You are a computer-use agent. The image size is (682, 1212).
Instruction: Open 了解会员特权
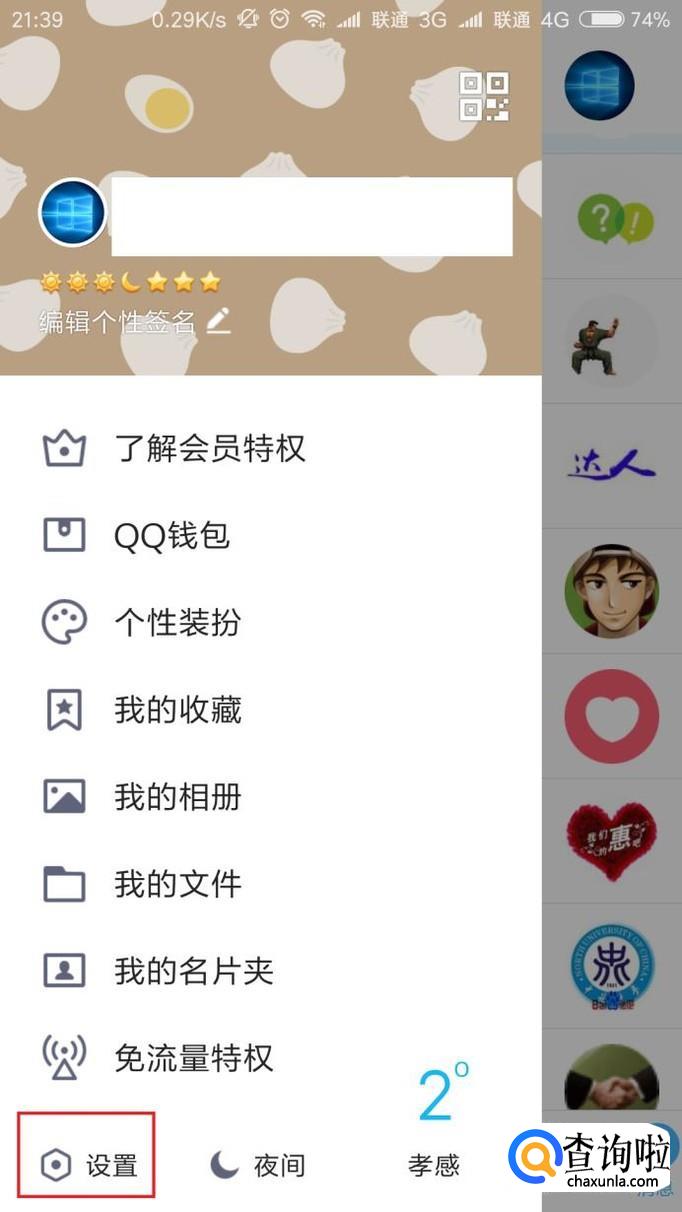tap(271, 449)
